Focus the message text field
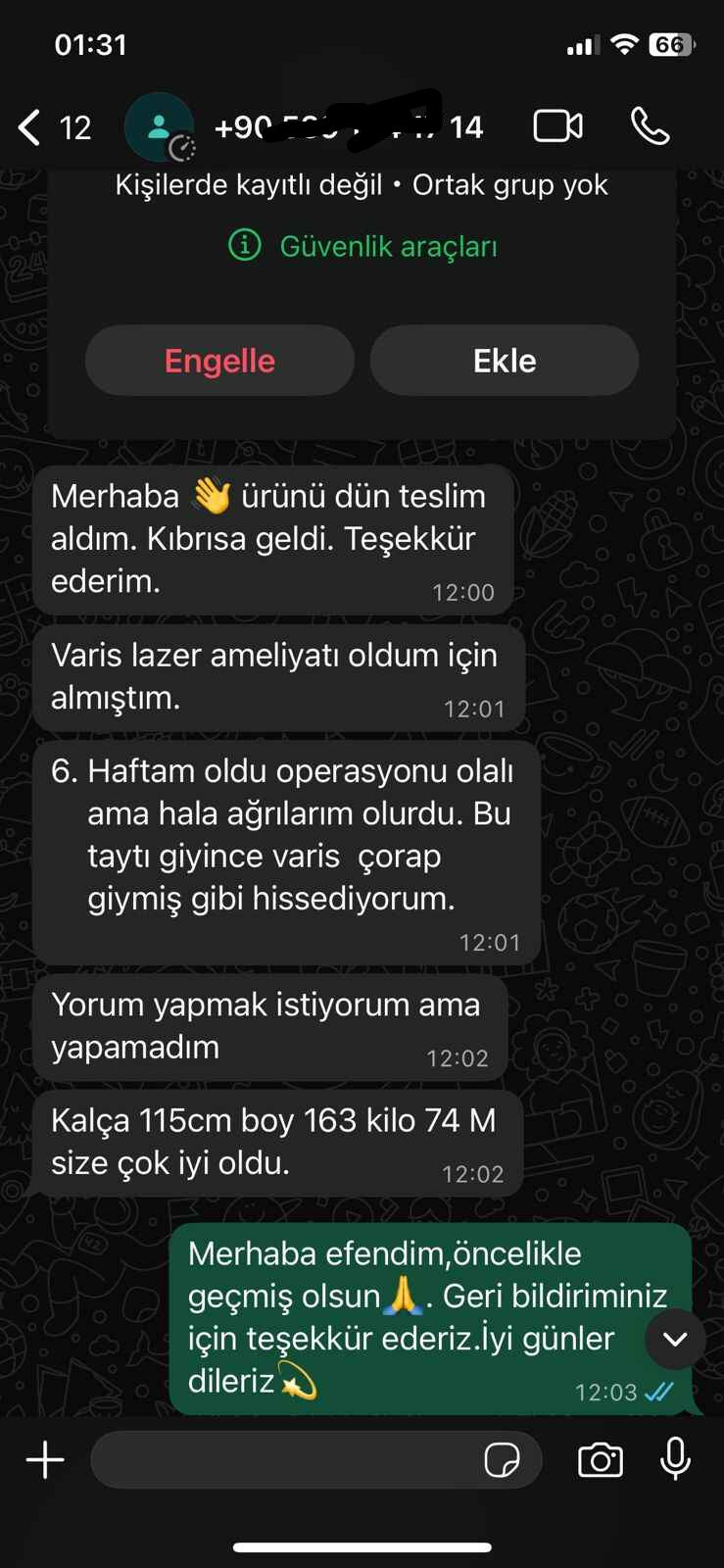724x1568 pixels. 284,1460
